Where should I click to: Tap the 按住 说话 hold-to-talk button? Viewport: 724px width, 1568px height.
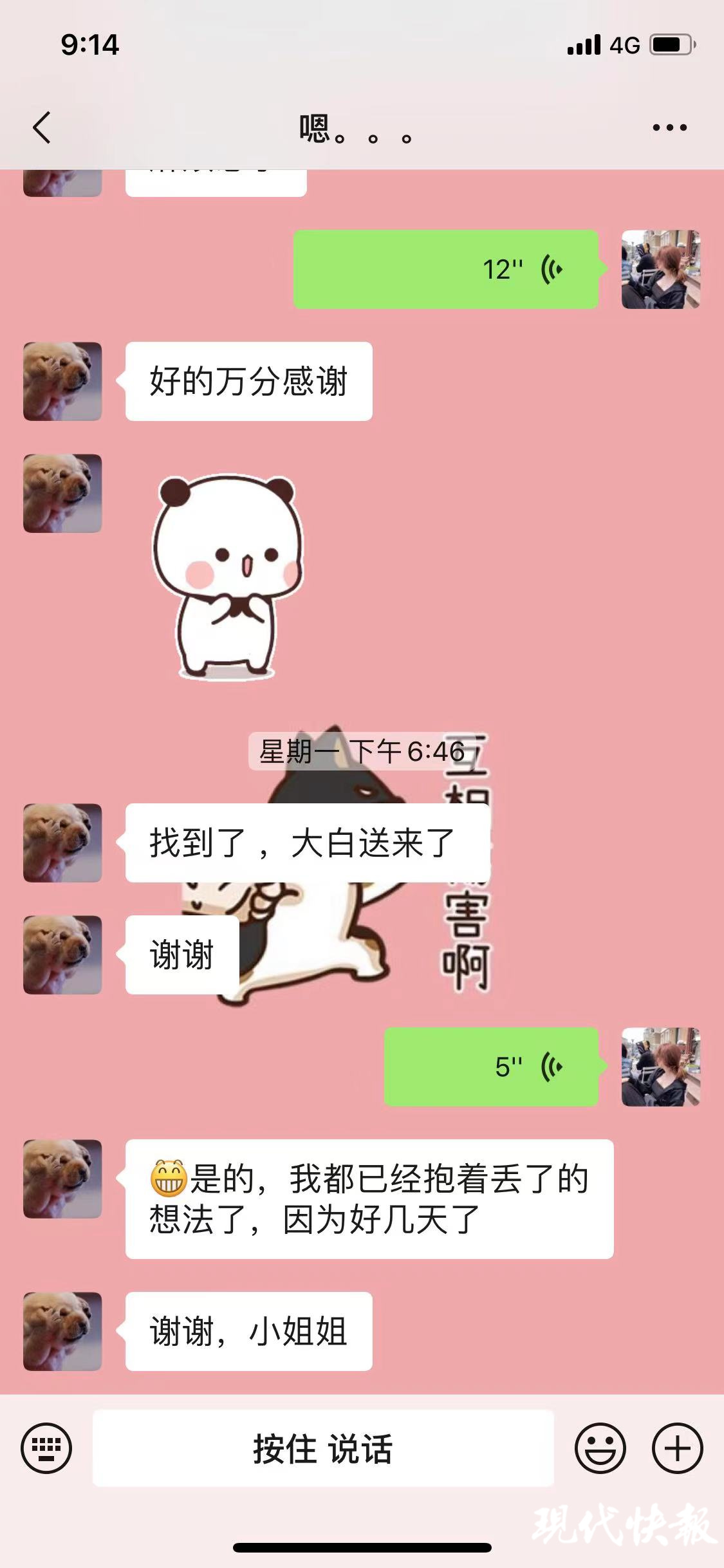tap(323, 1448)
